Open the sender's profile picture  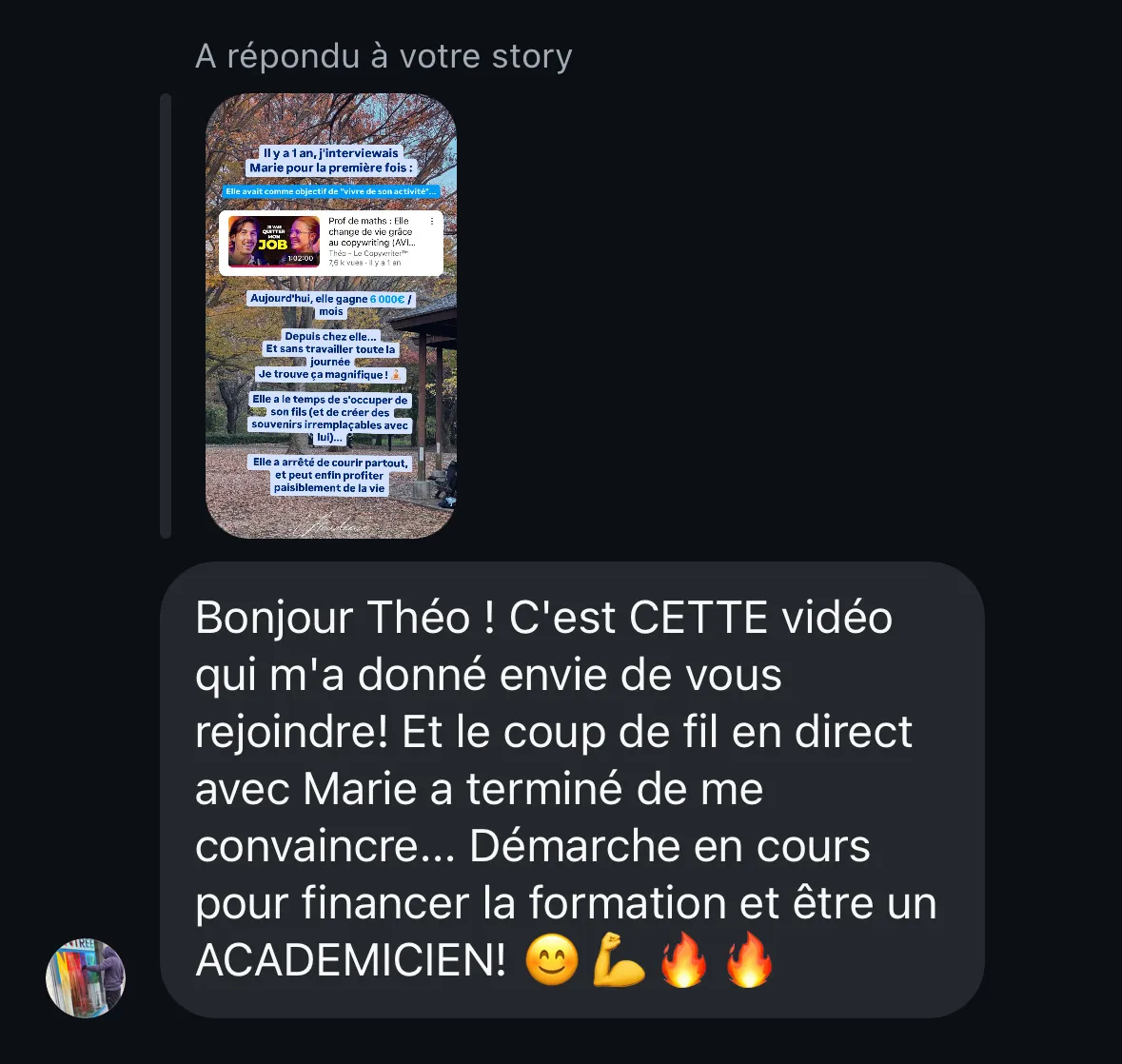(86, 977)
